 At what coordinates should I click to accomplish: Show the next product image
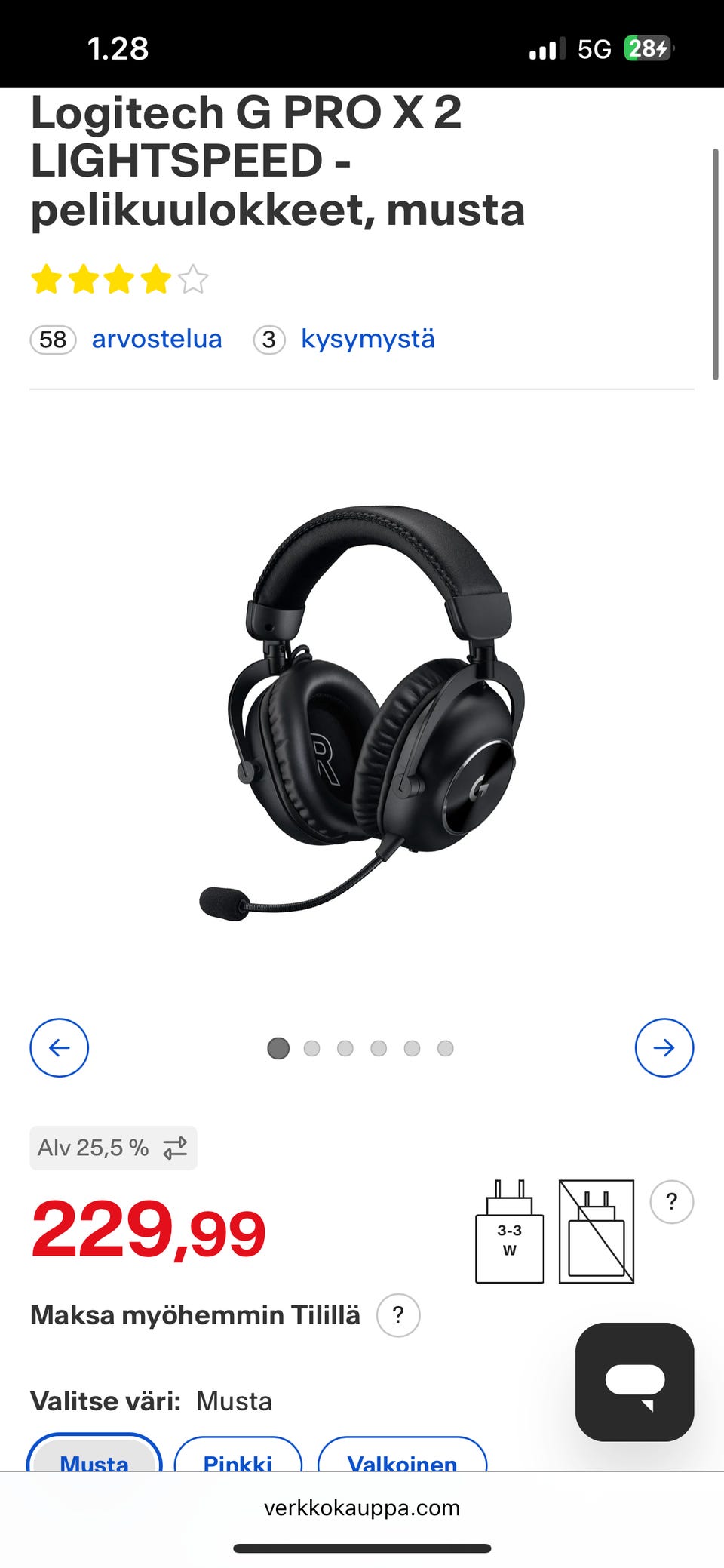[x=664, y=1047]
